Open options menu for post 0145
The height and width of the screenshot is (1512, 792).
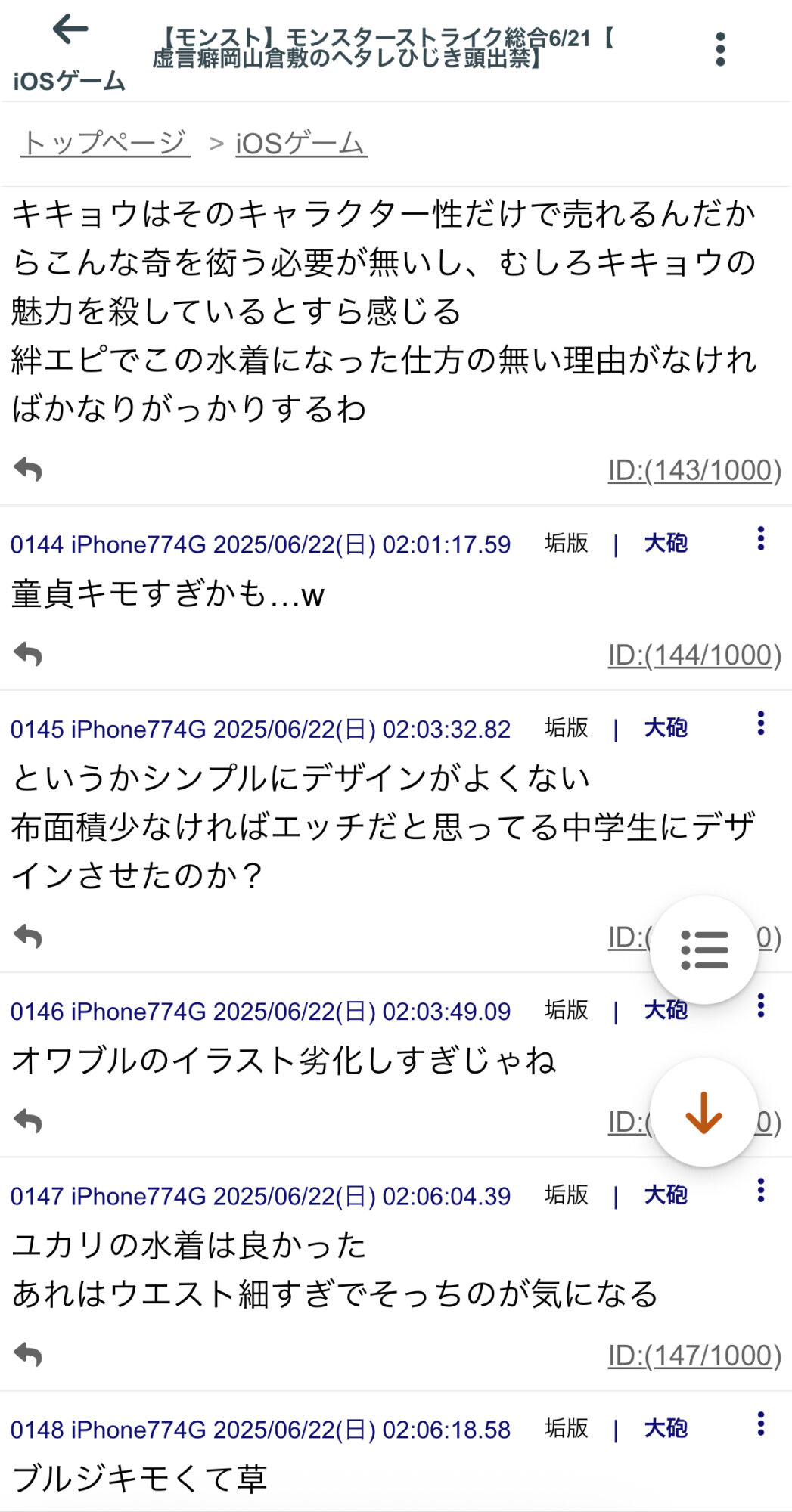[761, 723]
